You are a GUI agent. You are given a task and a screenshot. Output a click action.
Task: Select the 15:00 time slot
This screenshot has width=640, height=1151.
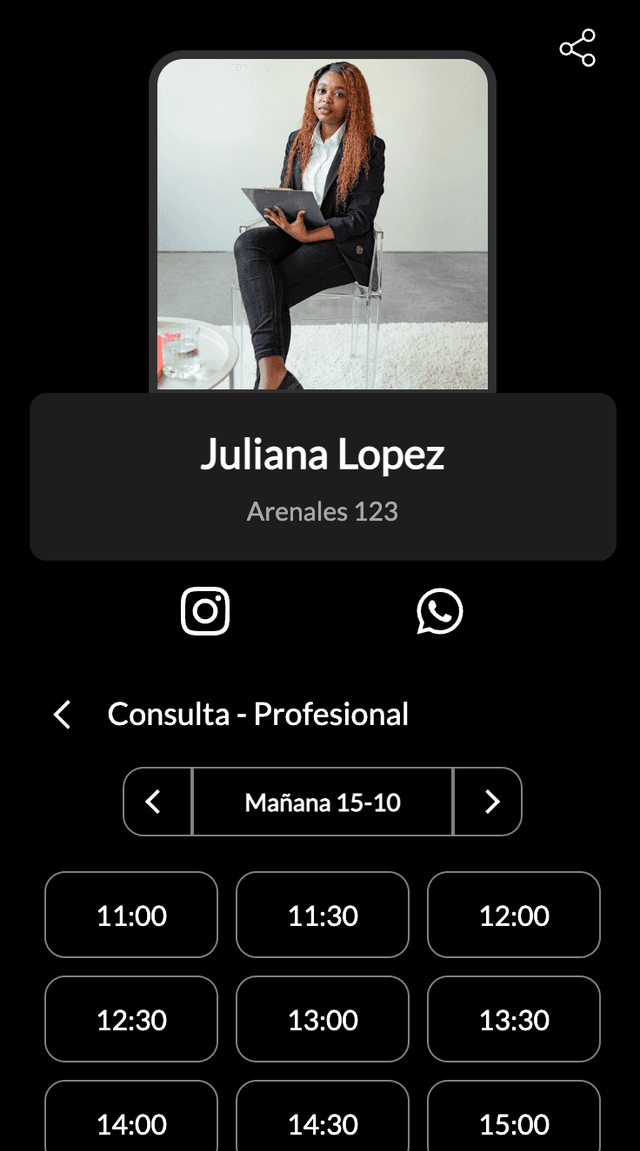click(514, 1122)
